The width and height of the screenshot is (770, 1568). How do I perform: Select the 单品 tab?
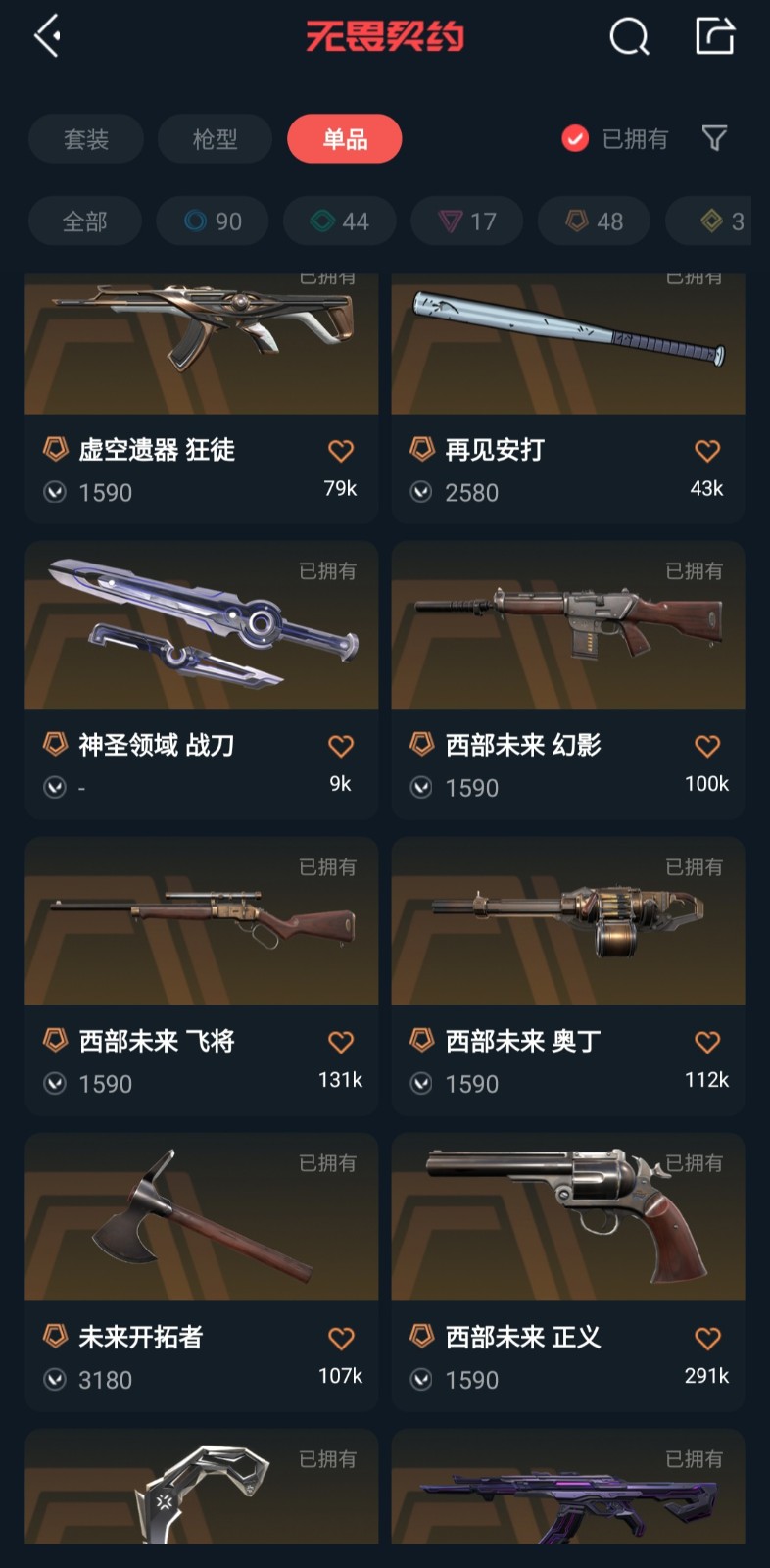click(x=345, y=139)
